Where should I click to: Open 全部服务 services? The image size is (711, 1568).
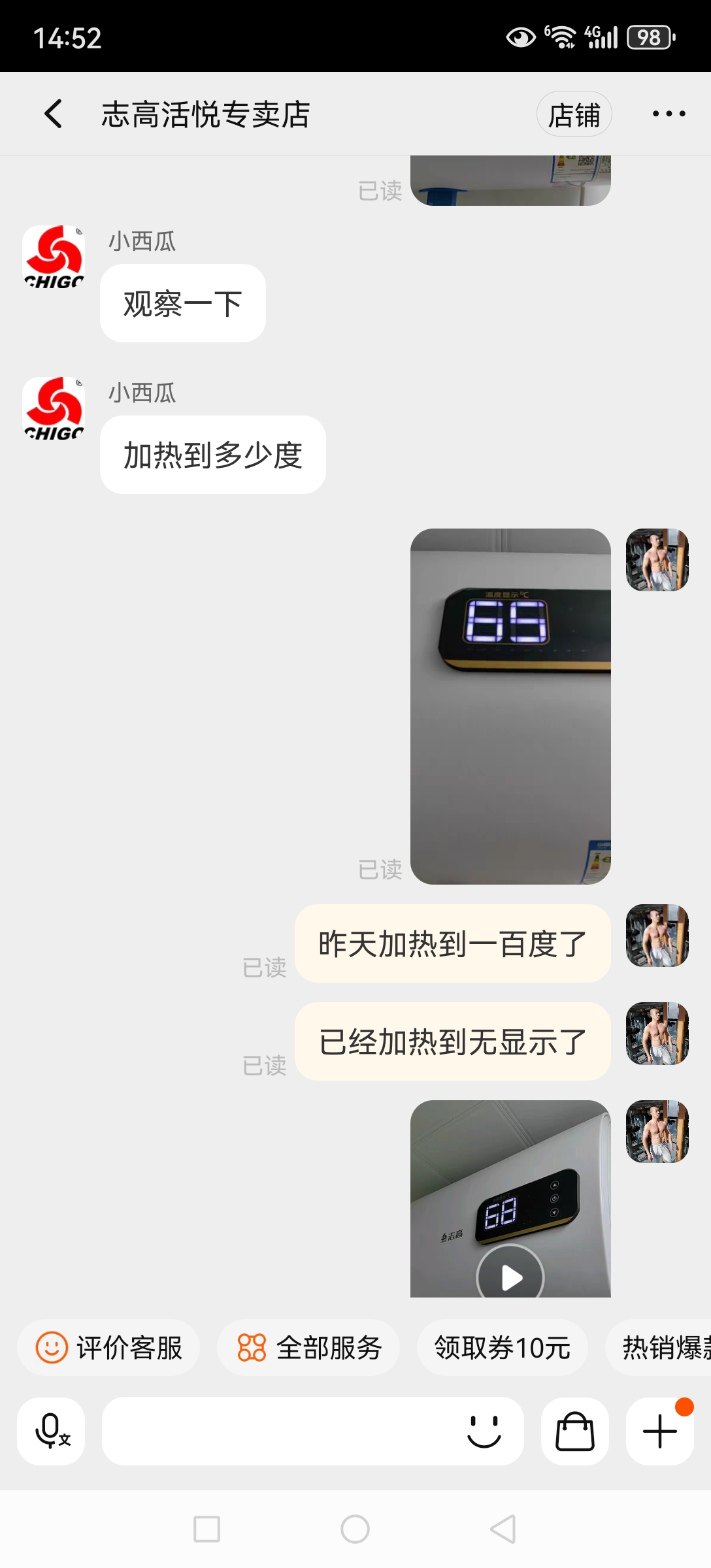(x=308, y=1348)
